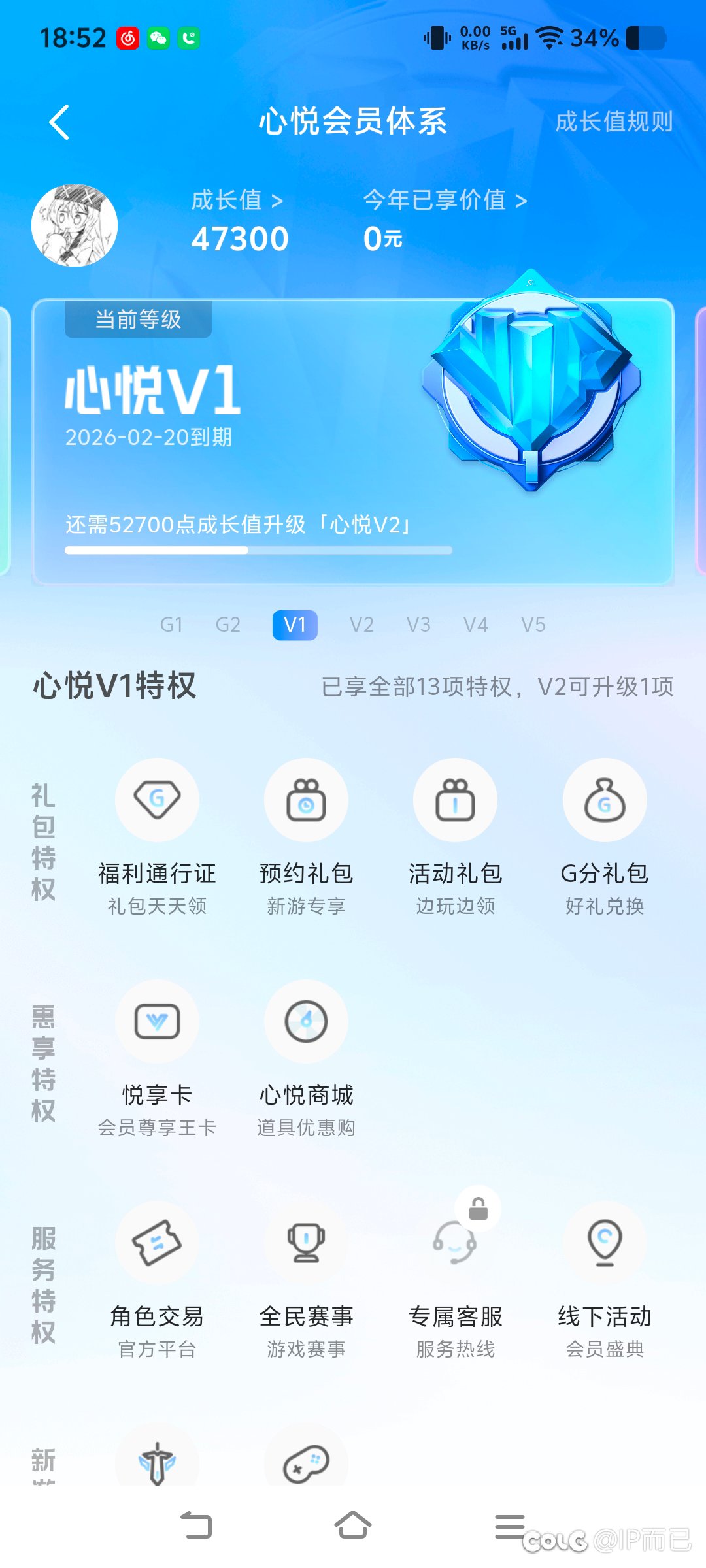Go to the system home screen

point(353,1526)
